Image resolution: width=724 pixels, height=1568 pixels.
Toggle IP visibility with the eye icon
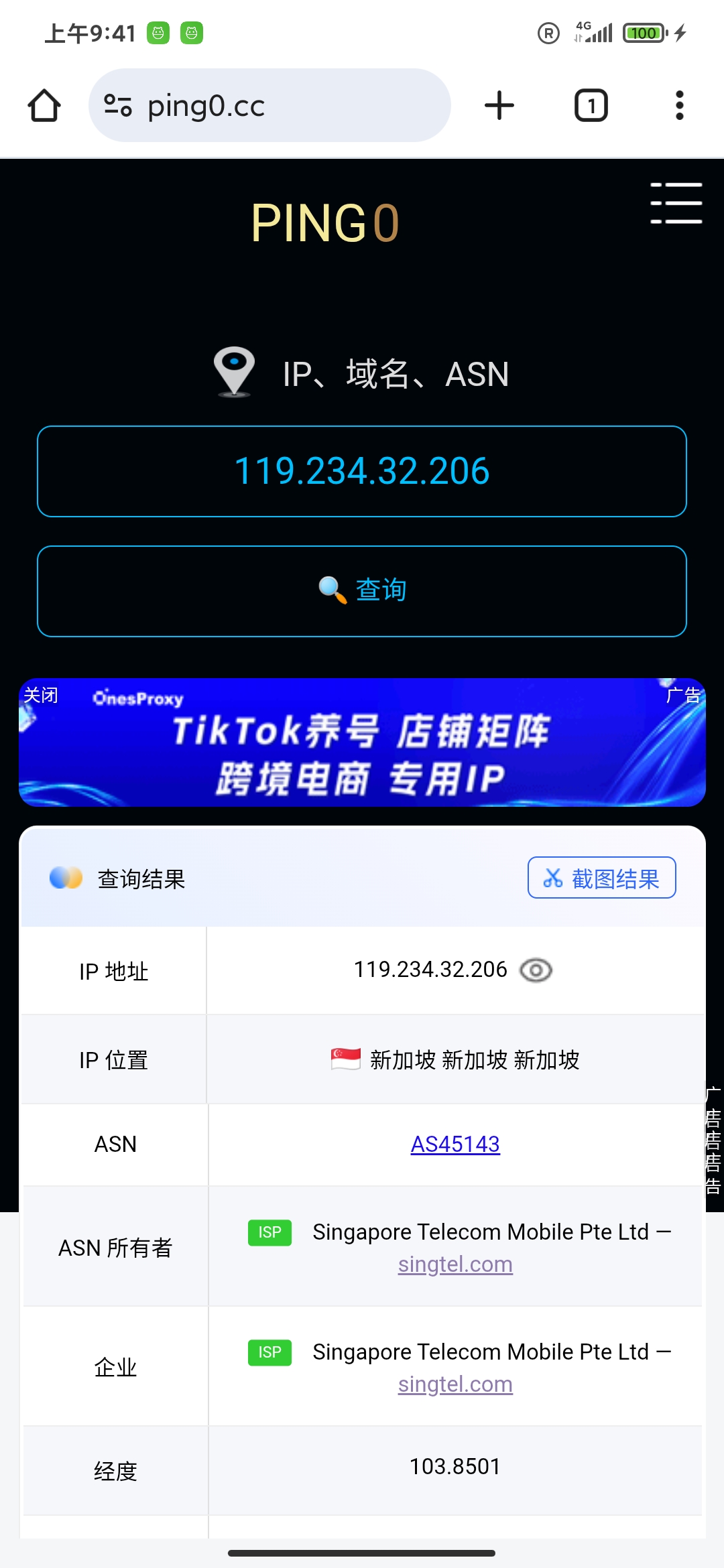coord(534,970)
